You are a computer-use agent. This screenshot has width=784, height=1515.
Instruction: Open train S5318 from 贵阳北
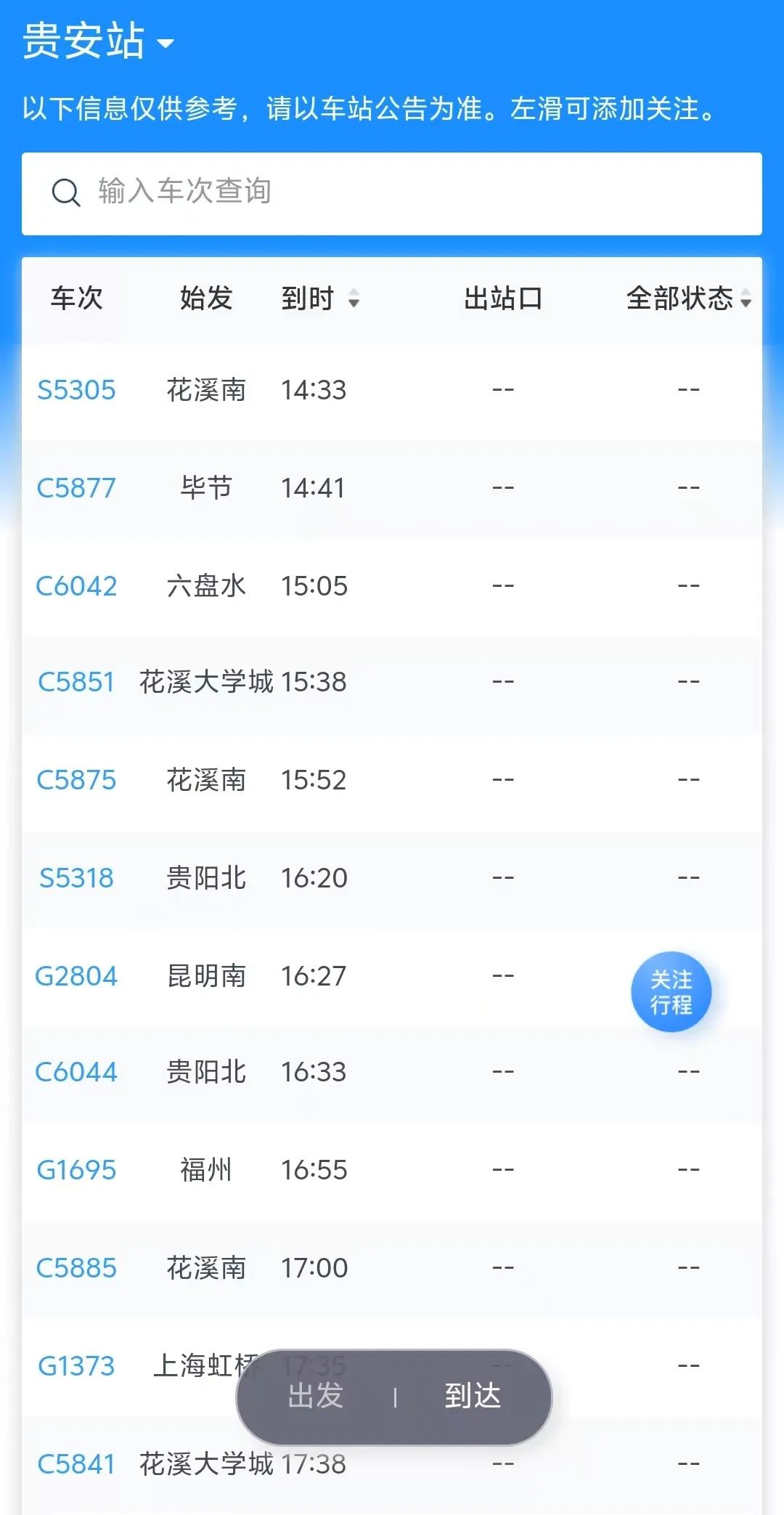click(76, 878)
